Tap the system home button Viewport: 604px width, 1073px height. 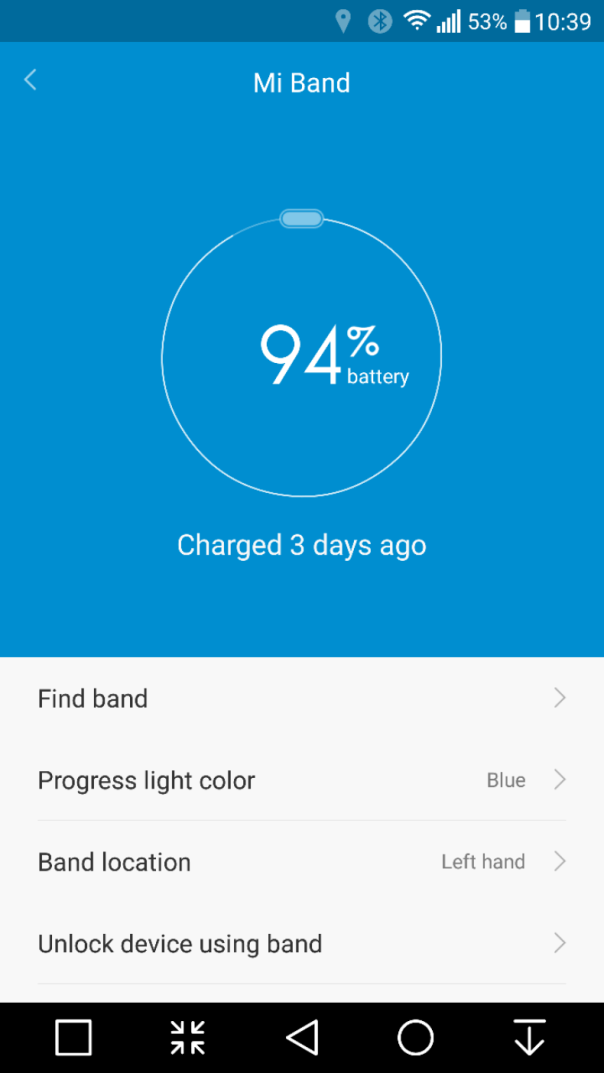pyautogui.click(x=415, y=1038)
